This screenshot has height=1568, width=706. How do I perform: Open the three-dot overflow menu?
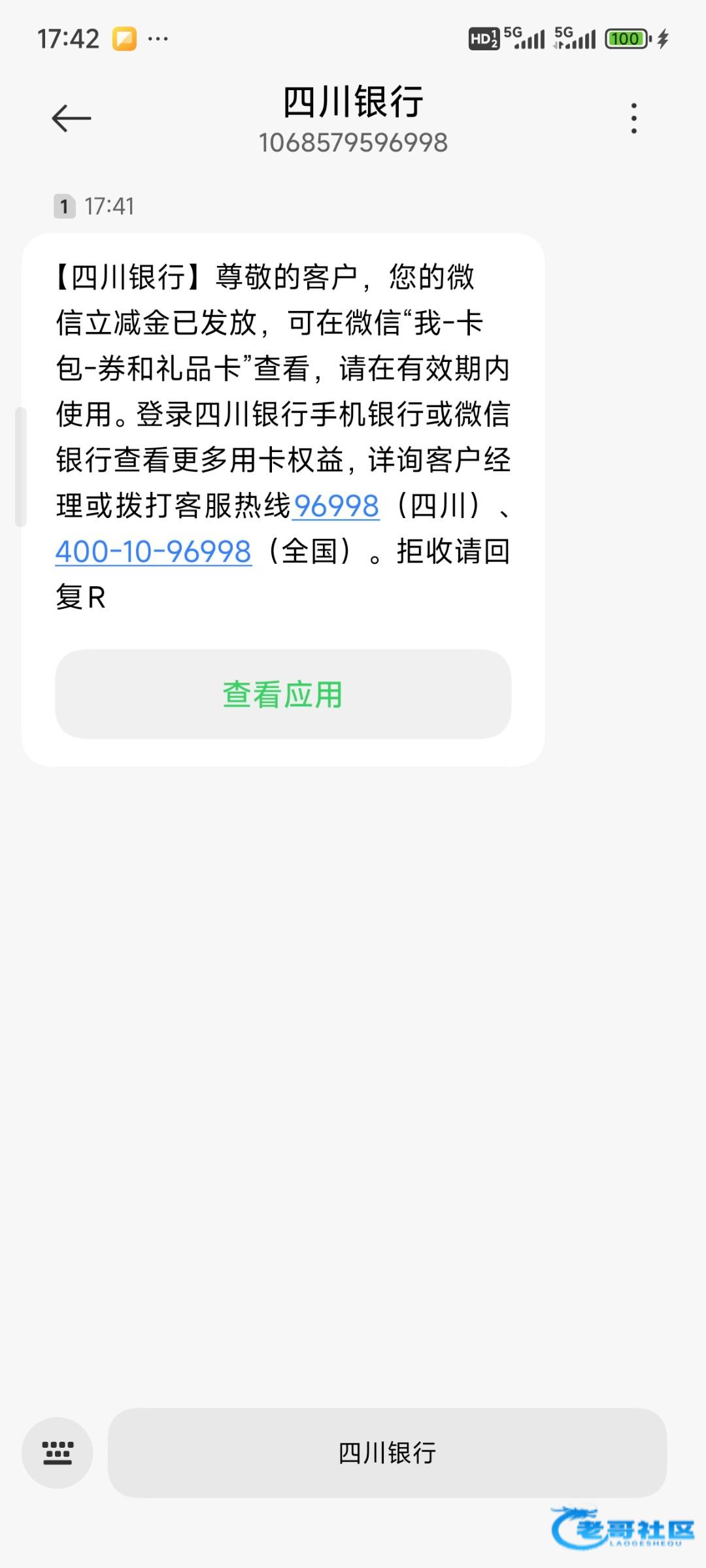click(633, 118)
